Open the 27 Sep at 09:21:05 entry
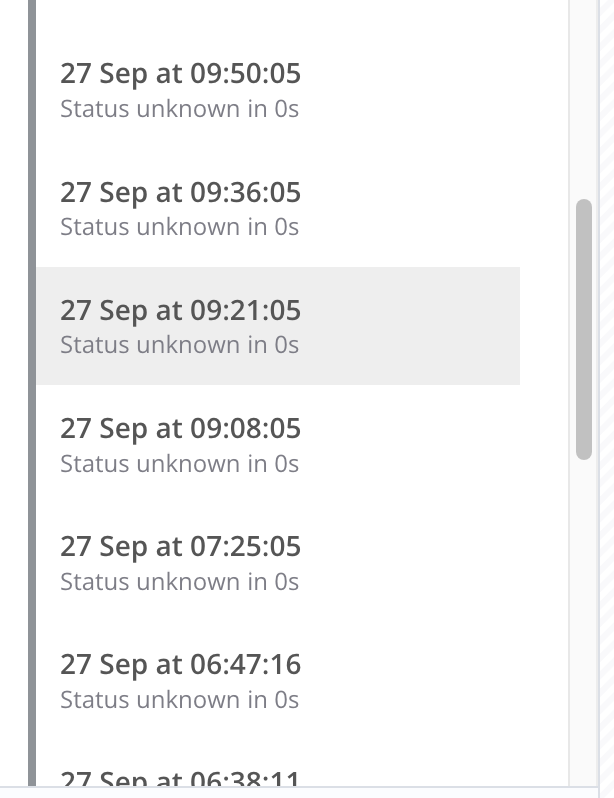This screenshot has width=614, height=798. [x=180, y=326]
